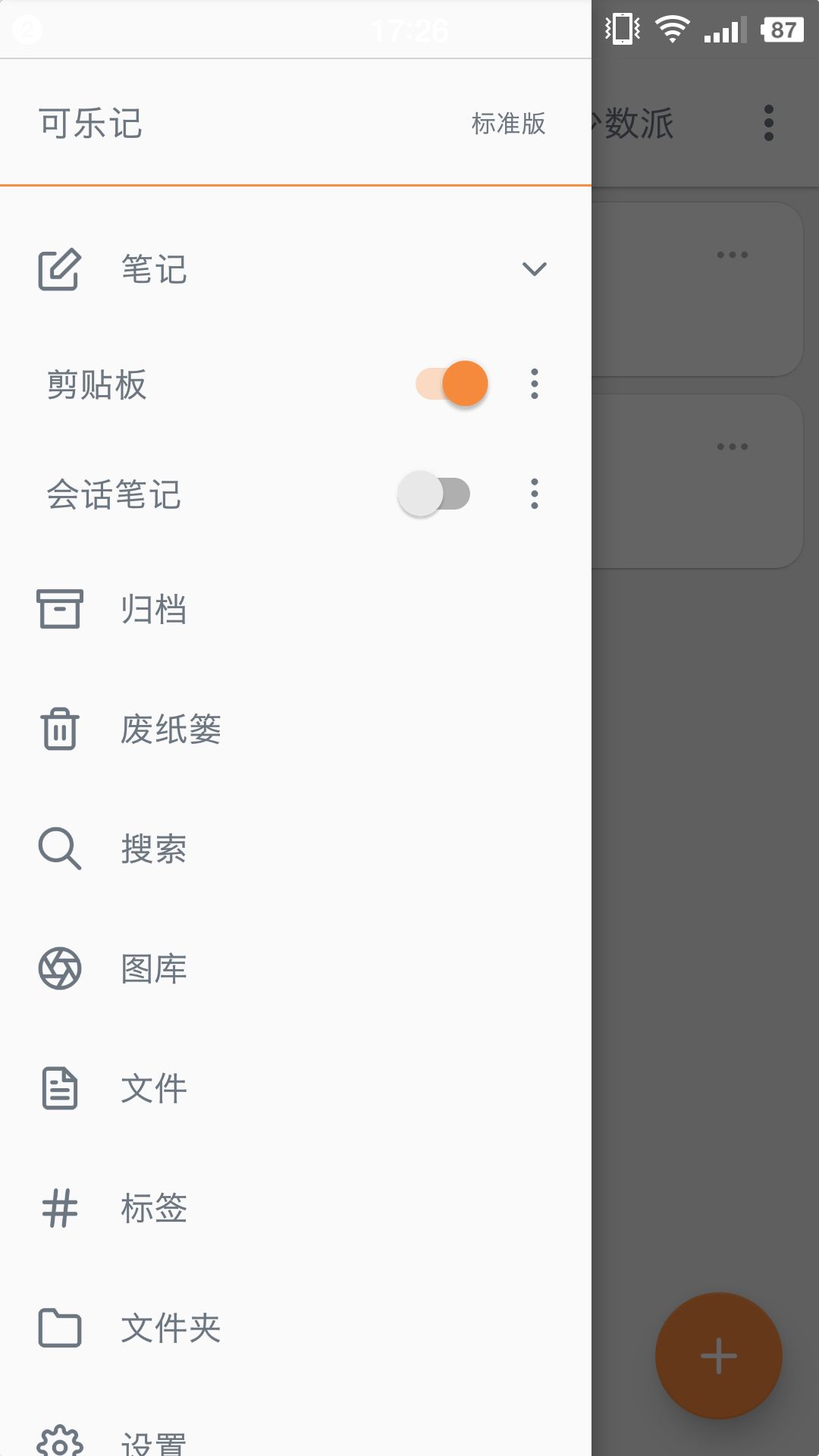Open the 文件夹 folders
This screenshot has height=1456, width=819.
(296, 1328)
